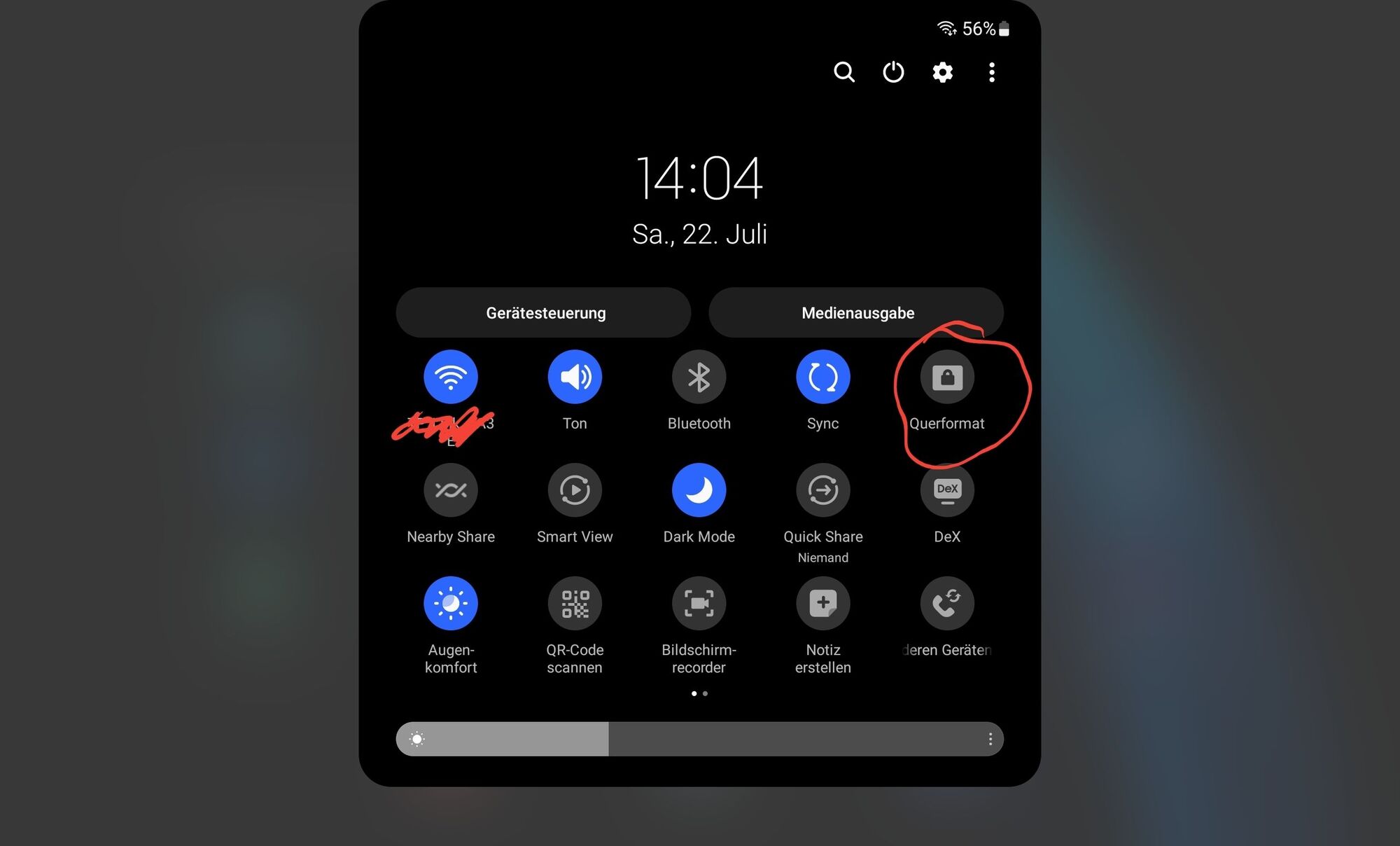Image resolution: width=1400 pixels, height=846 pixels.
Task: Open the quick settings search
Action: click(844, 72)
